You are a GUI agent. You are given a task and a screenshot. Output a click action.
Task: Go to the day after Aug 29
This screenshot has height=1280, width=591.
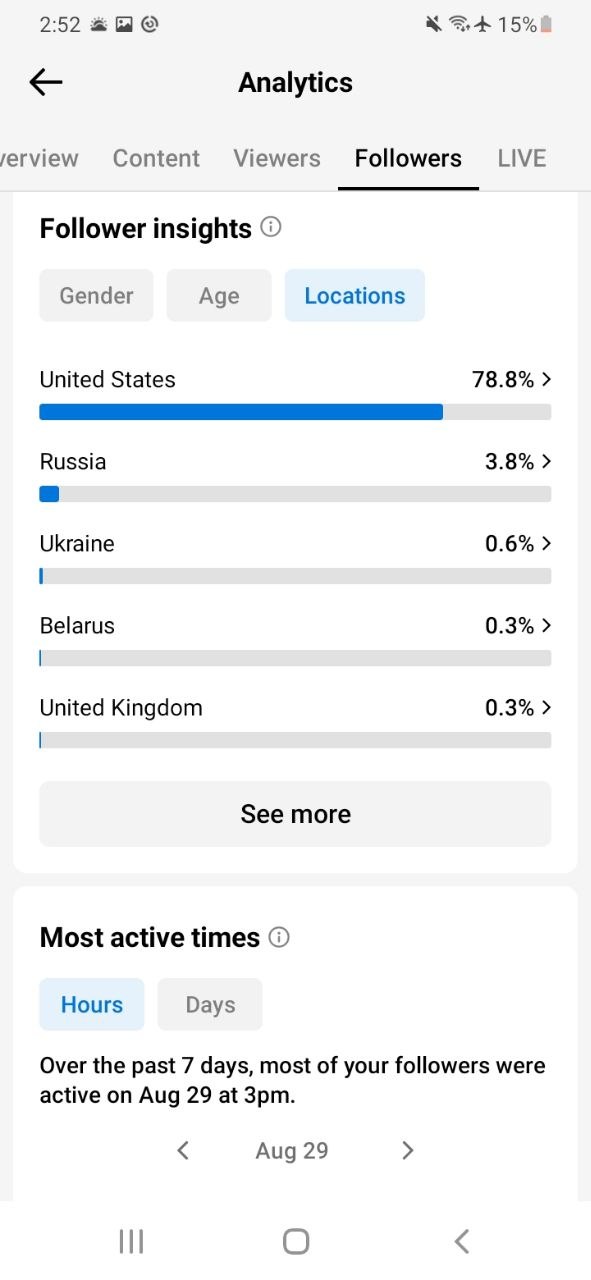(x=407, y=1151)
